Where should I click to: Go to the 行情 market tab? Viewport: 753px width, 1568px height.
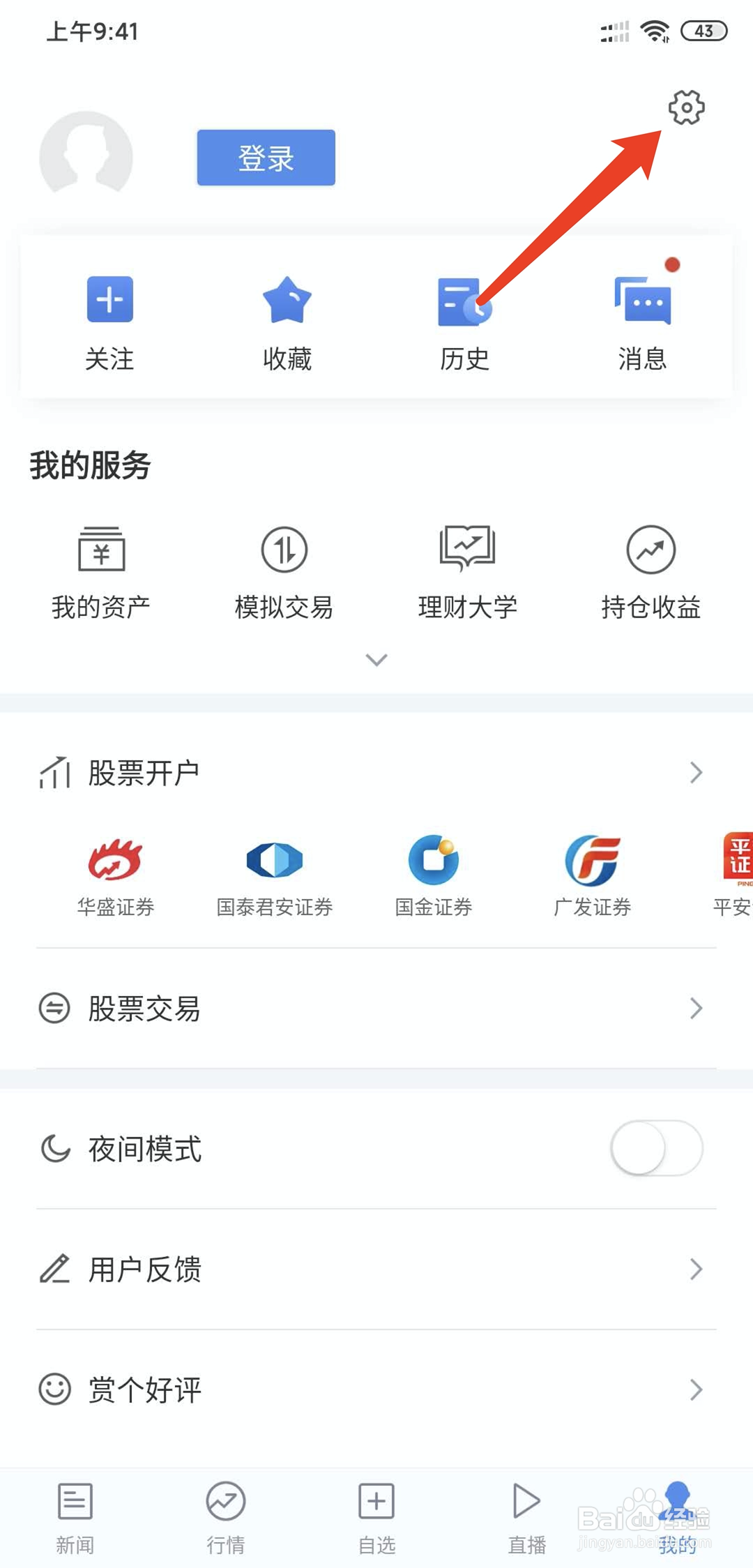point(226,1518)
